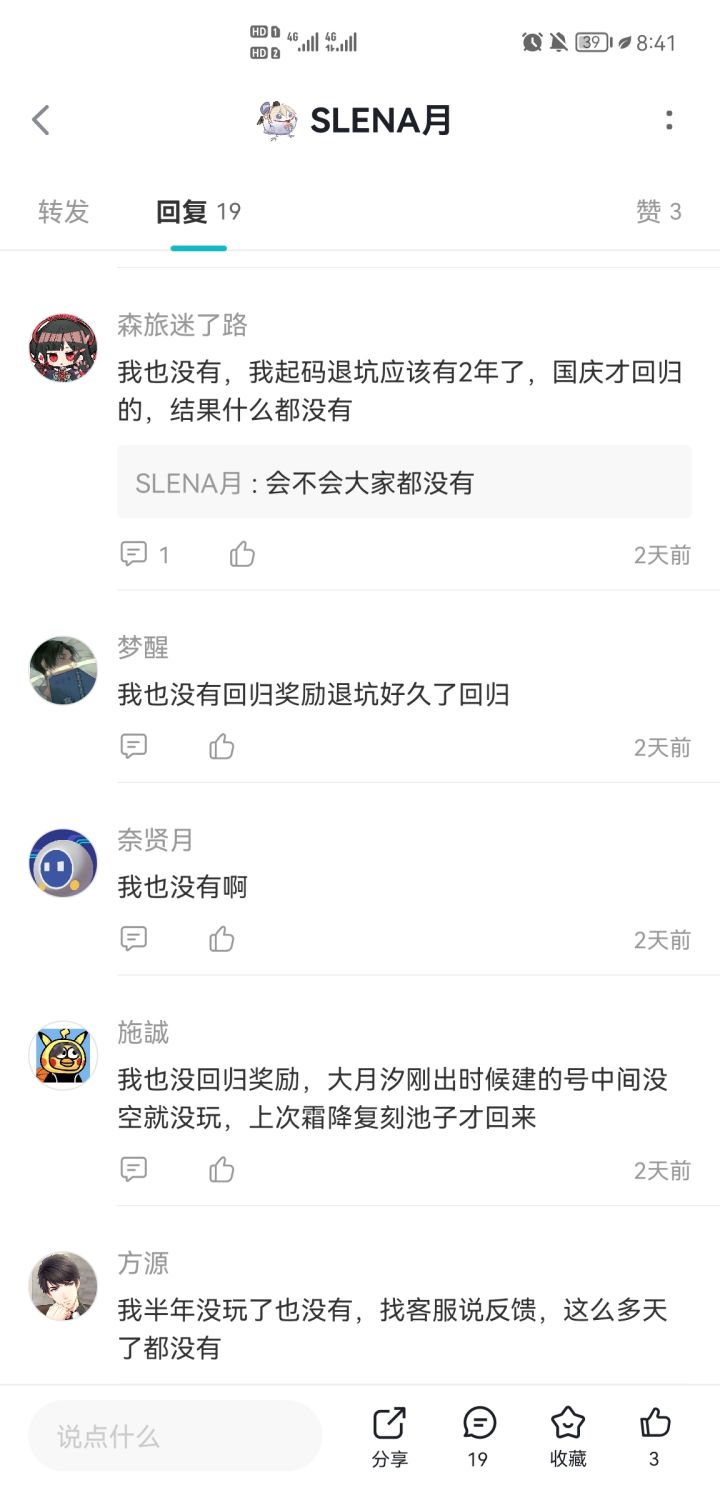Image resolution: width=720 pixels, height=1485 pixels.
Task: Open 森旅迷了路's profile avatar
Action: point(63,348)
